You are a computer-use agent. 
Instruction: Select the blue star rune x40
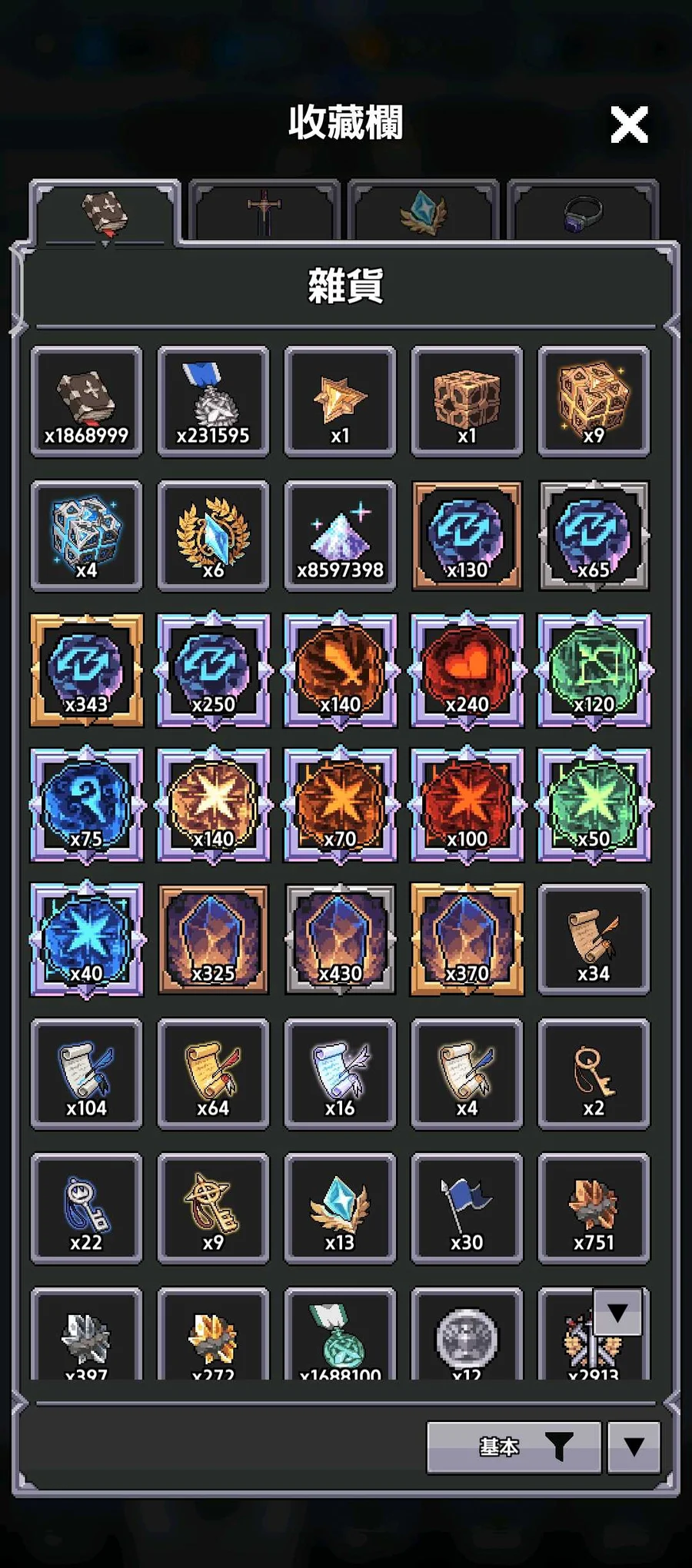(x=86, y=940)
